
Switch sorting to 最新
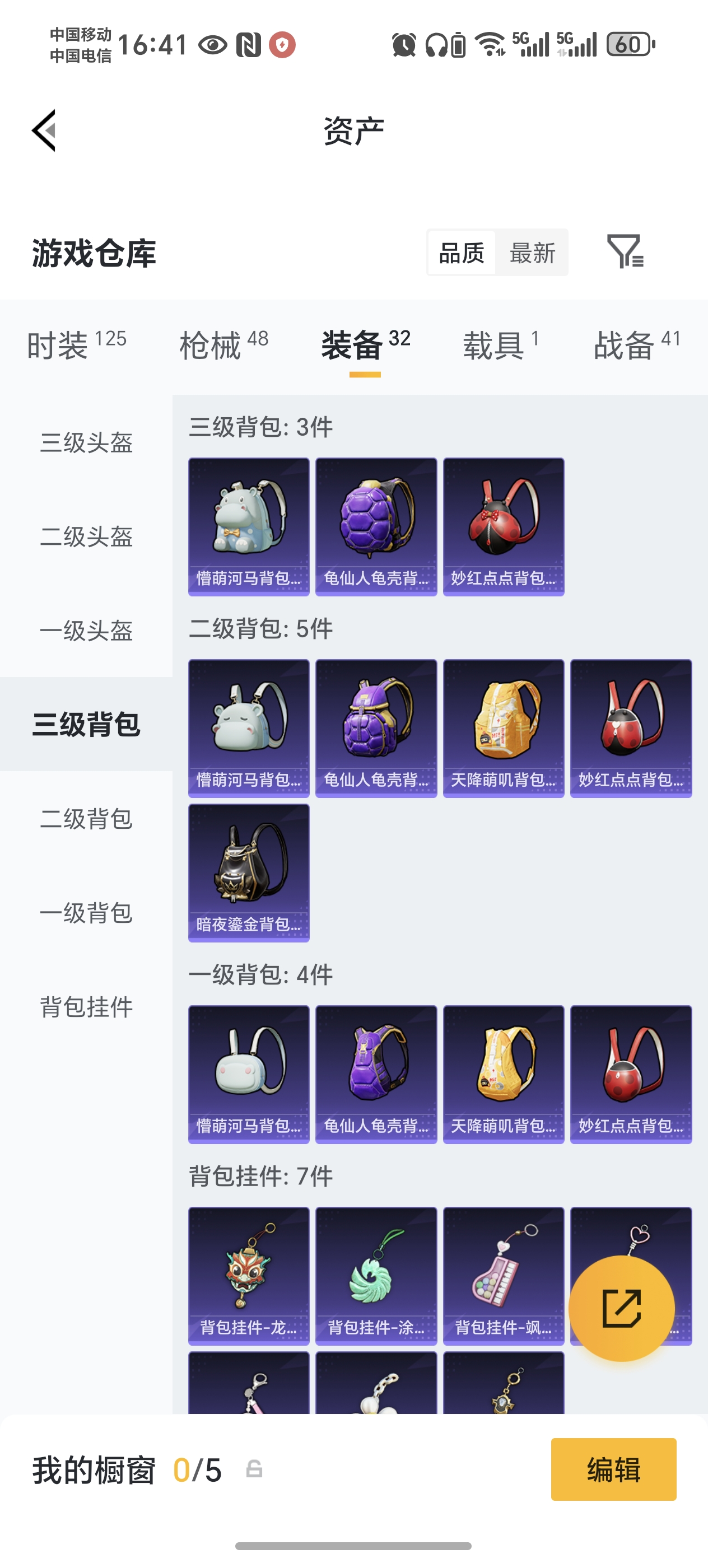click(x=532, y=253)
